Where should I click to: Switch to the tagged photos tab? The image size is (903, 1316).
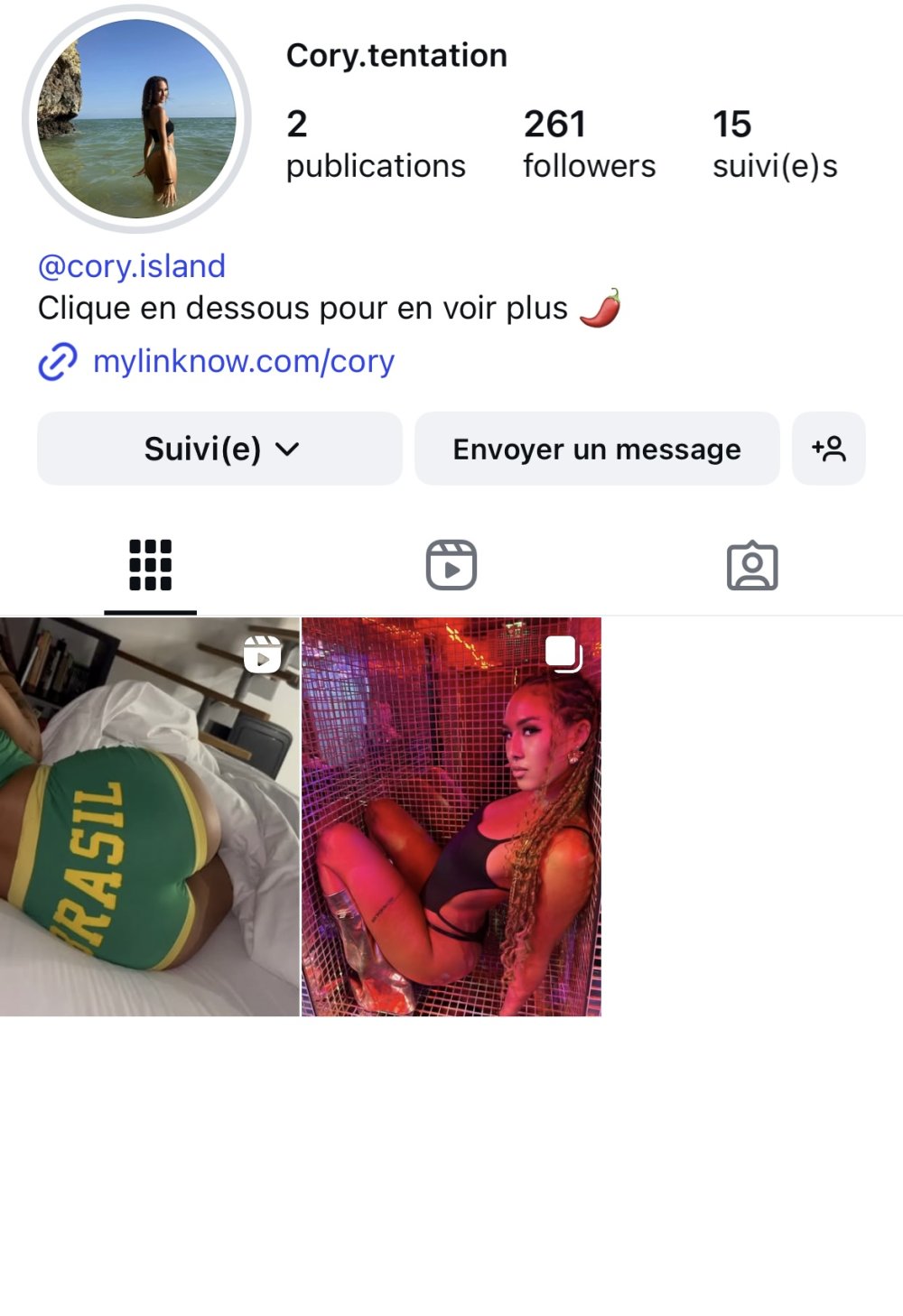(x=751, y=566)
